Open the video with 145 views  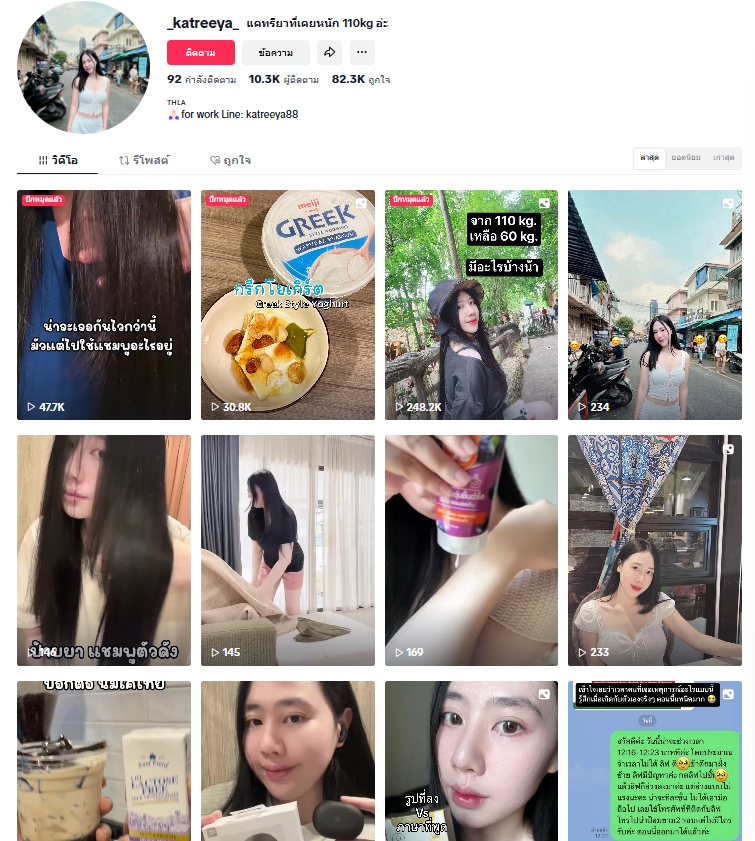click(288, 550)
